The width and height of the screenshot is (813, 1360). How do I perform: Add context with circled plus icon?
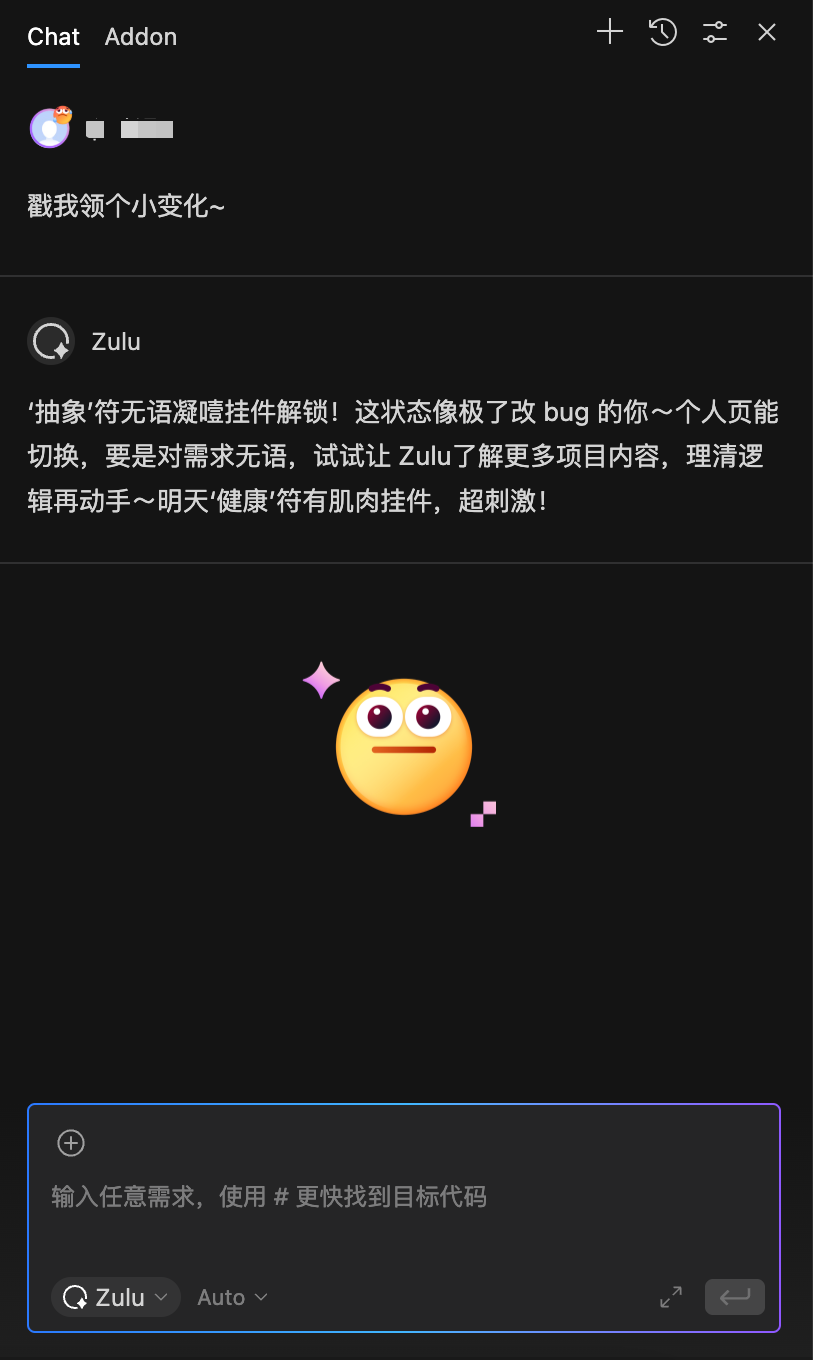[71, 1143]
